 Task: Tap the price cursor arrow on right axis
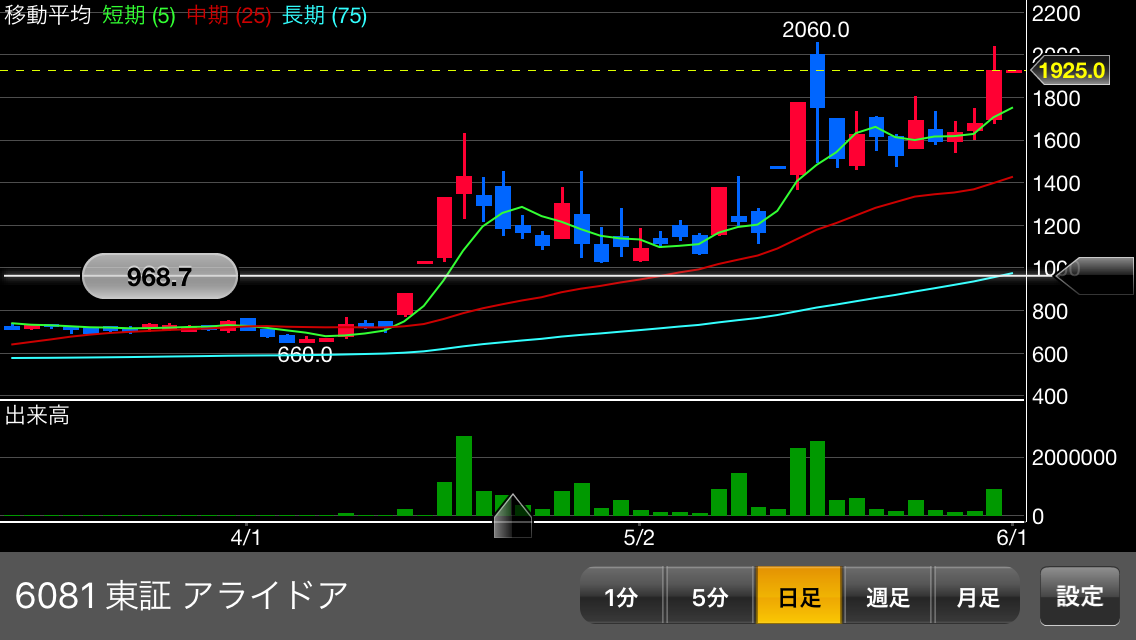click(x=1095, y=276)
